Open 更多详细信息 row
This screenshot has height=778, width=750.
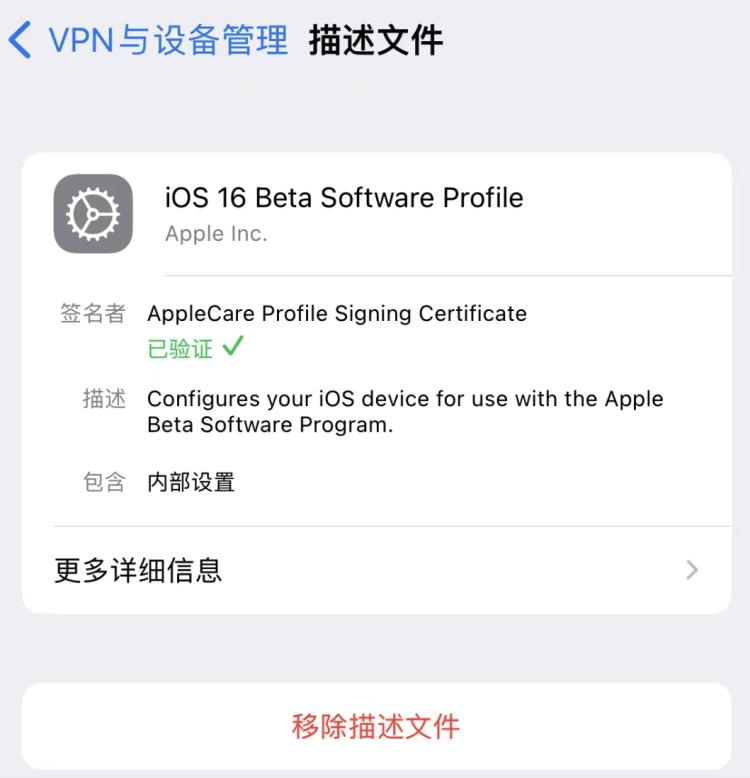point(376,570)
